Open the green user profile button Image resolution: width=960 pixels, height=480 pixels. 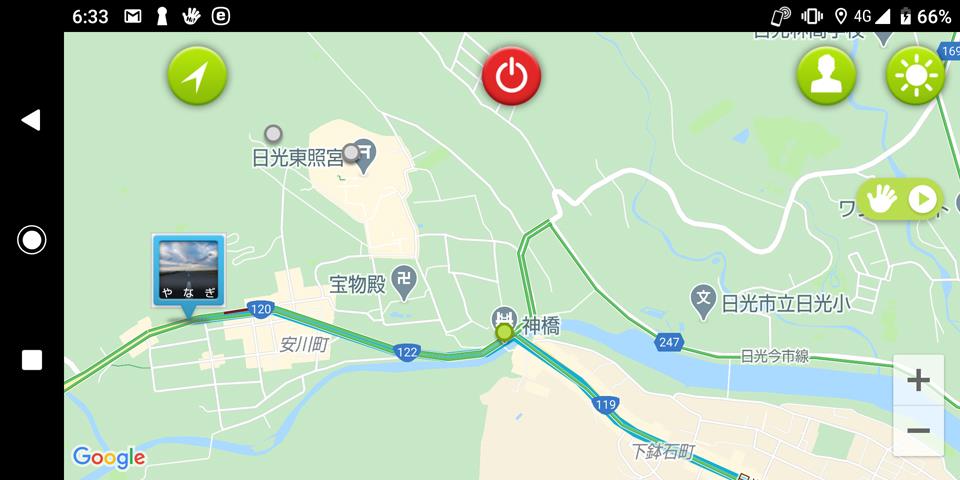coord(826,76)
